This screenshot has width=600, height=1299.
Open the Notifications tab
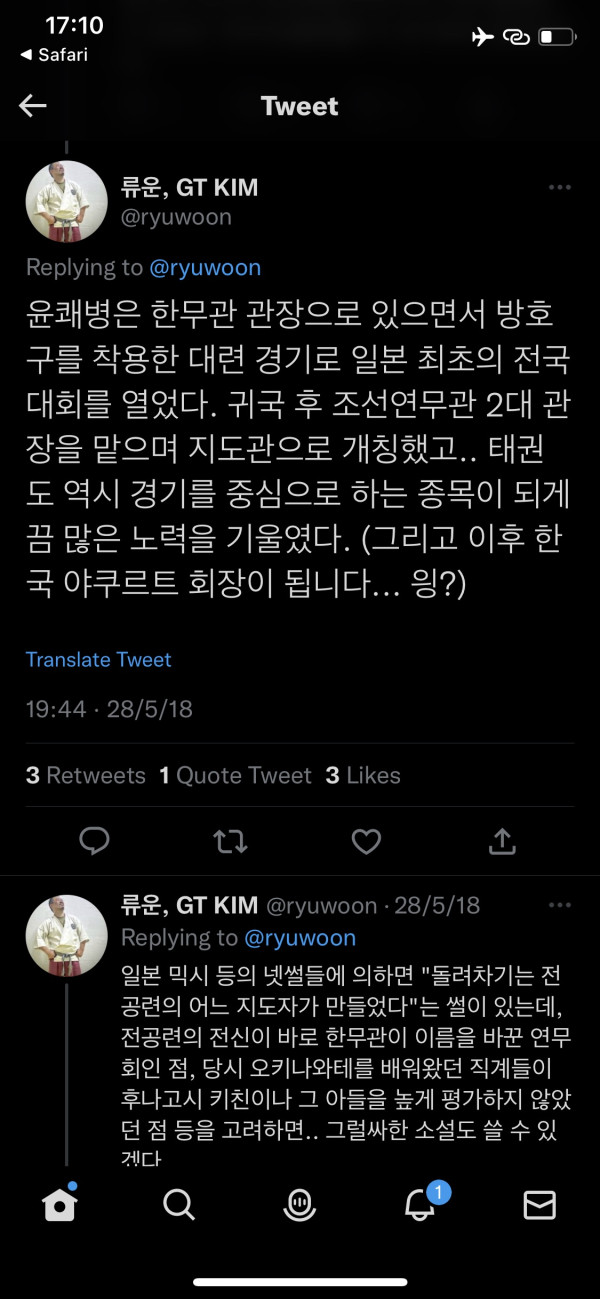[x=420, y=1206]
